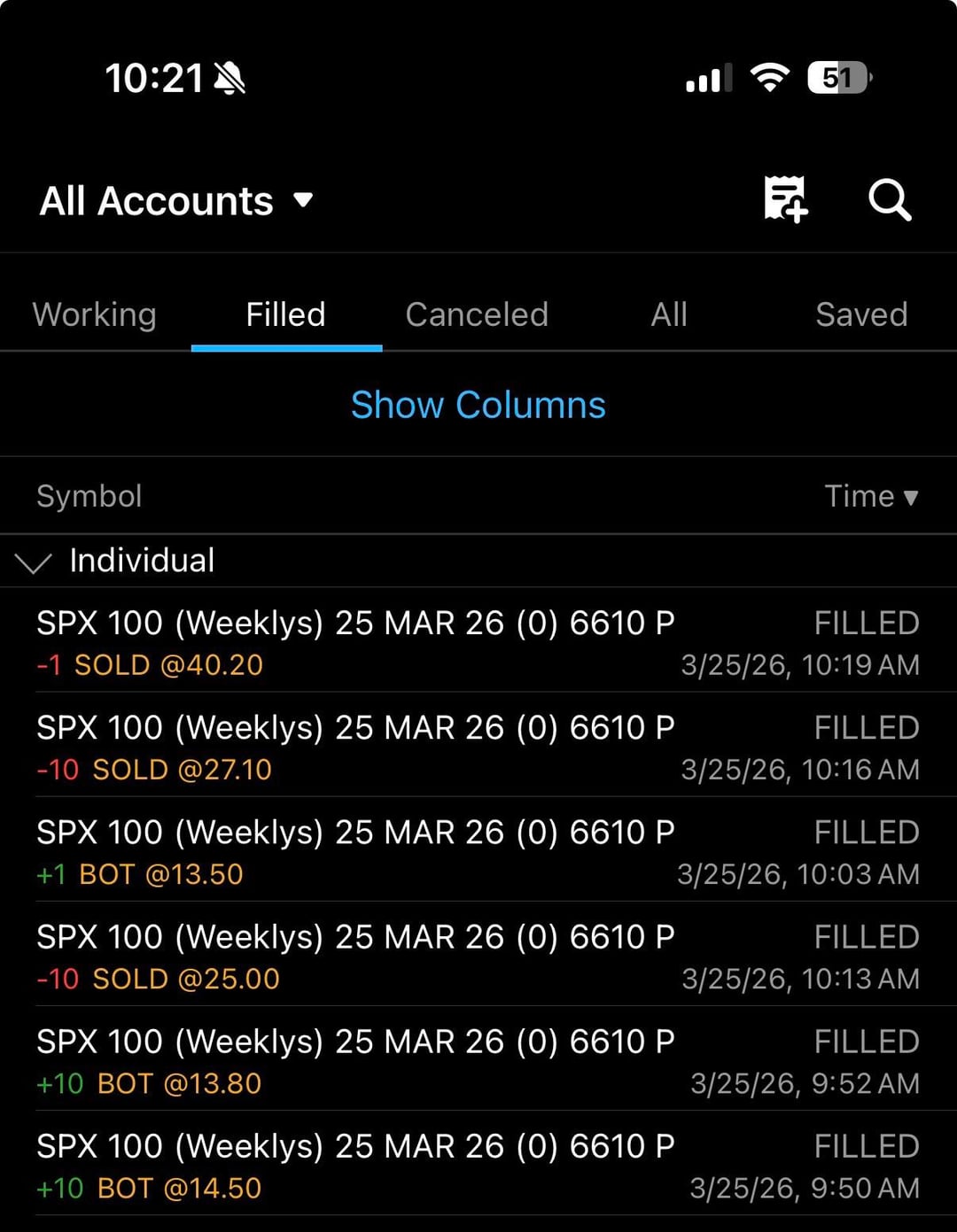
Task: Go to the All tab
Action: coord(669,314)
